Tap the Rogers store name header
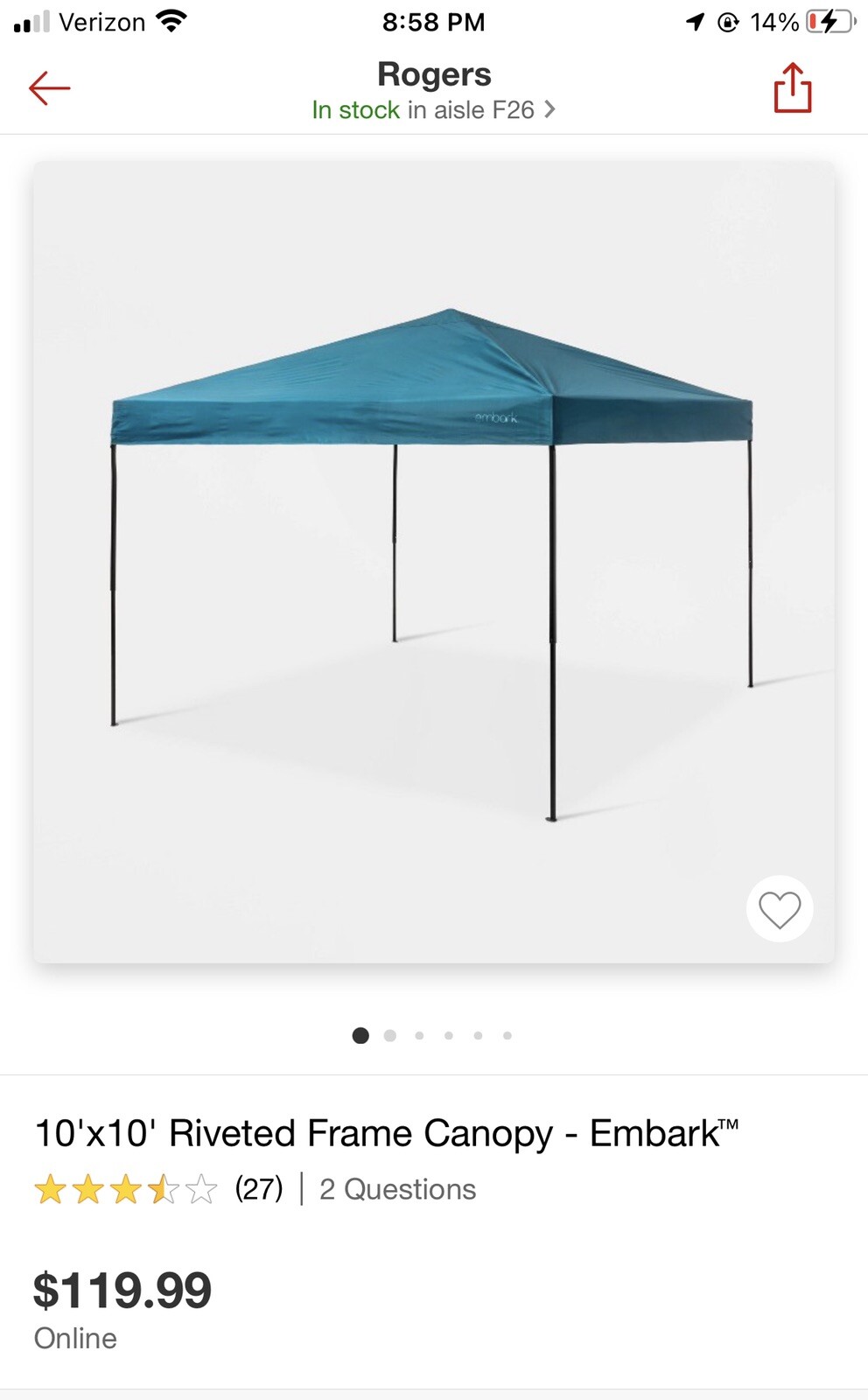The height and width of the screenshot is (1400, 868). click(434, 74)
